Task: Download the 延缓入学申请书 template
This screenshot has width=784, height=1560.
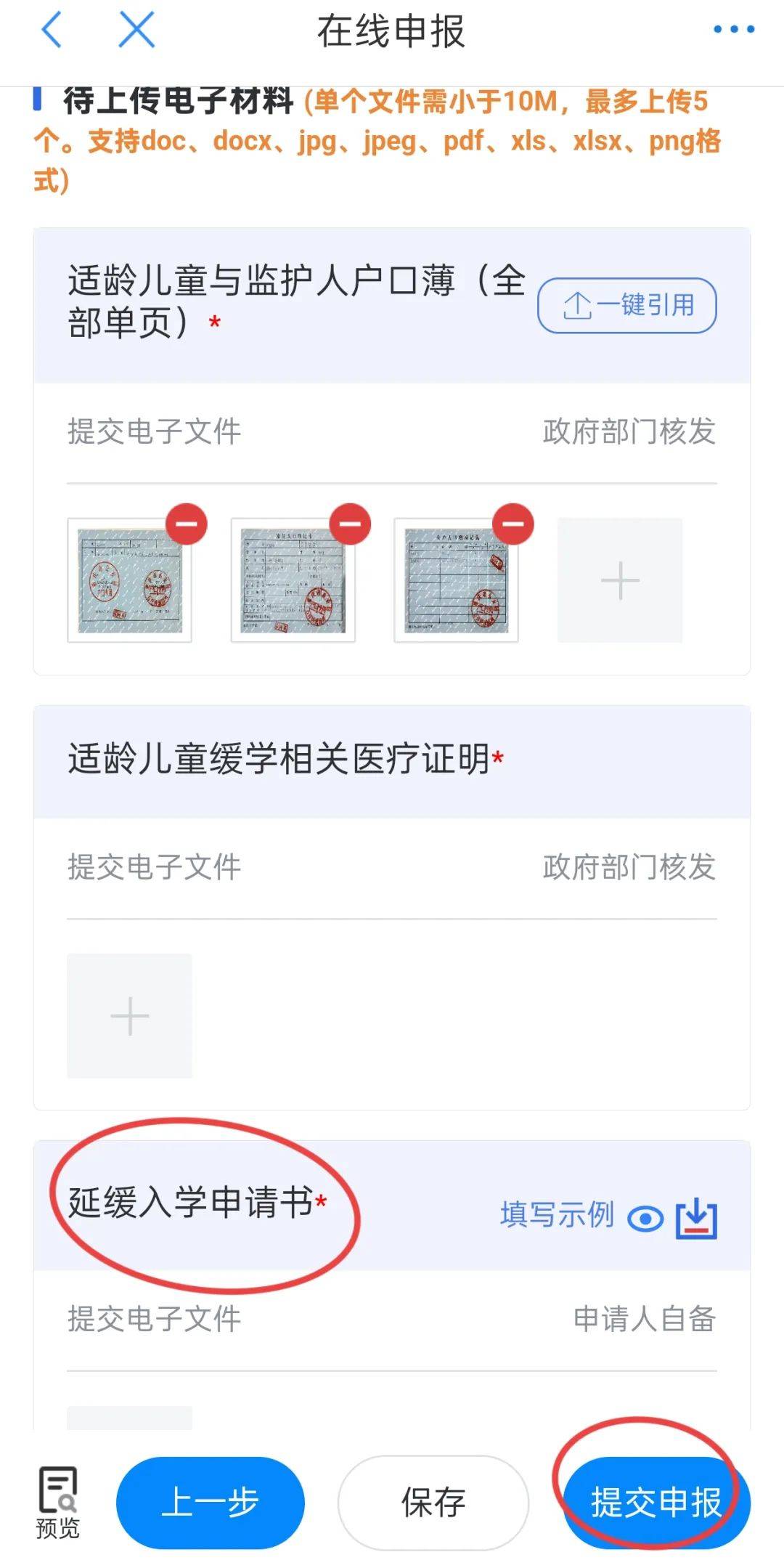Action: [x=696, y=1218]
